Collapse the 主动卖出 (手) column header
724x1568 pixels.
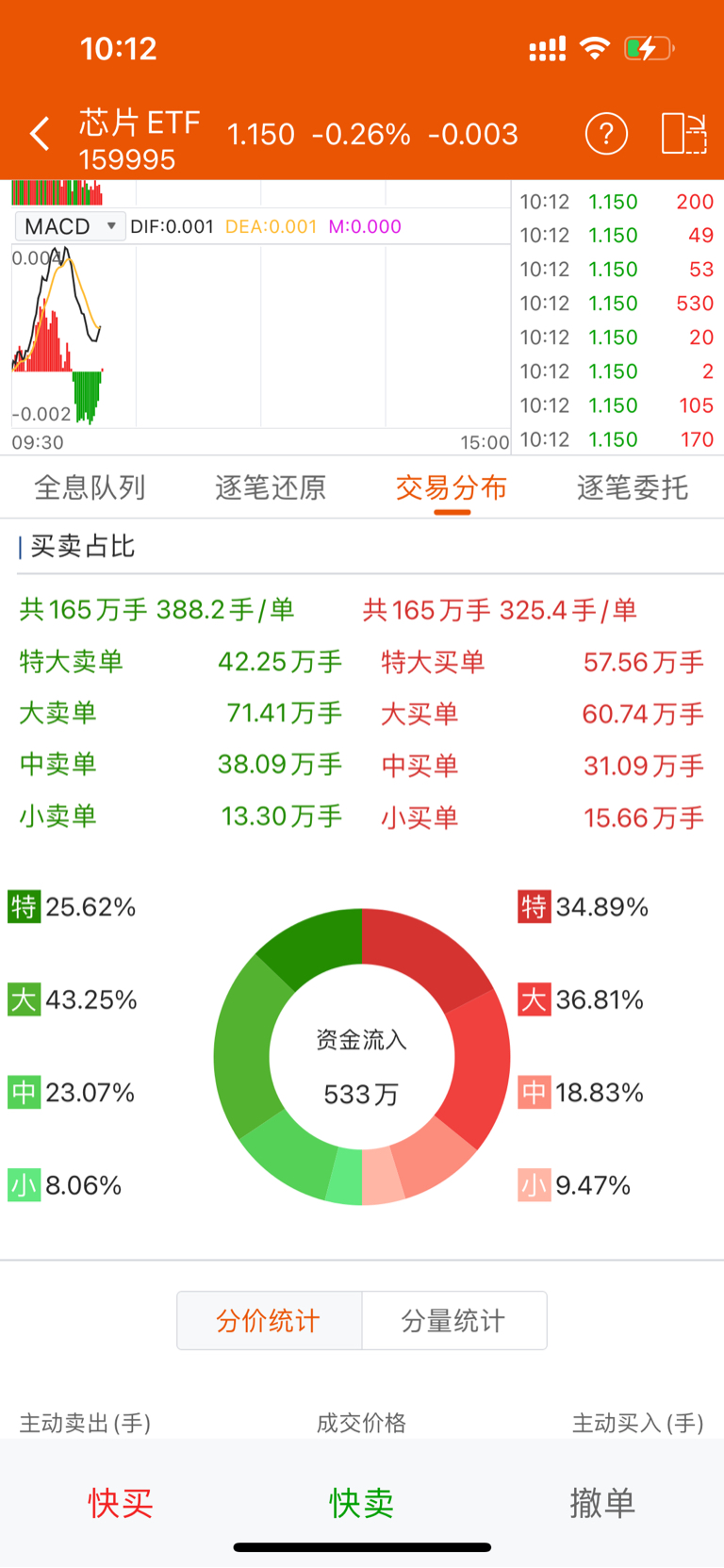point(80,1424)
